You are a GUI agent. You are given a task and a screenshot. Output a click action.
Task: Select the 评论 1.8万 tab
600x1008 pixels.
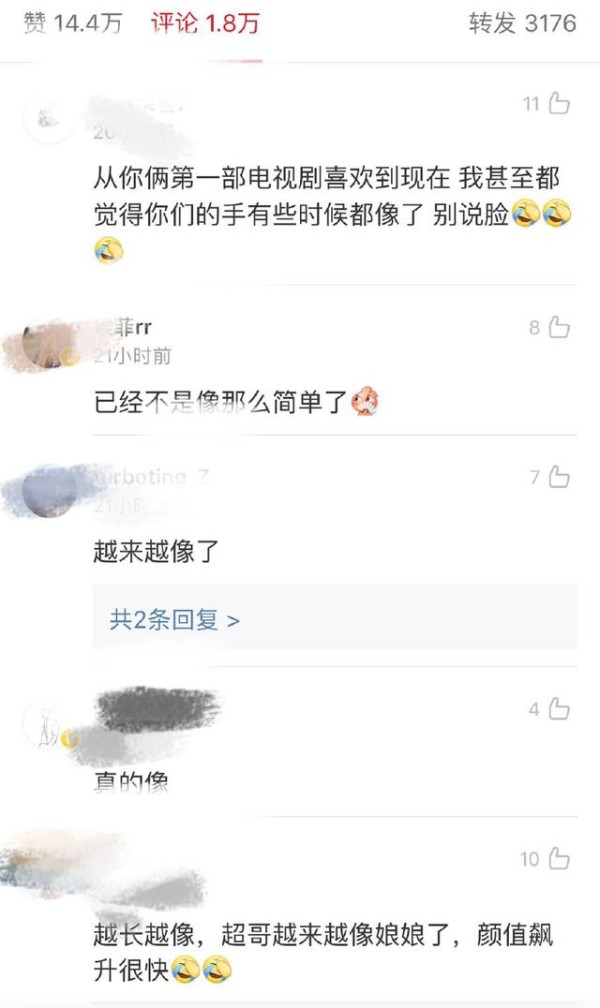205,24
